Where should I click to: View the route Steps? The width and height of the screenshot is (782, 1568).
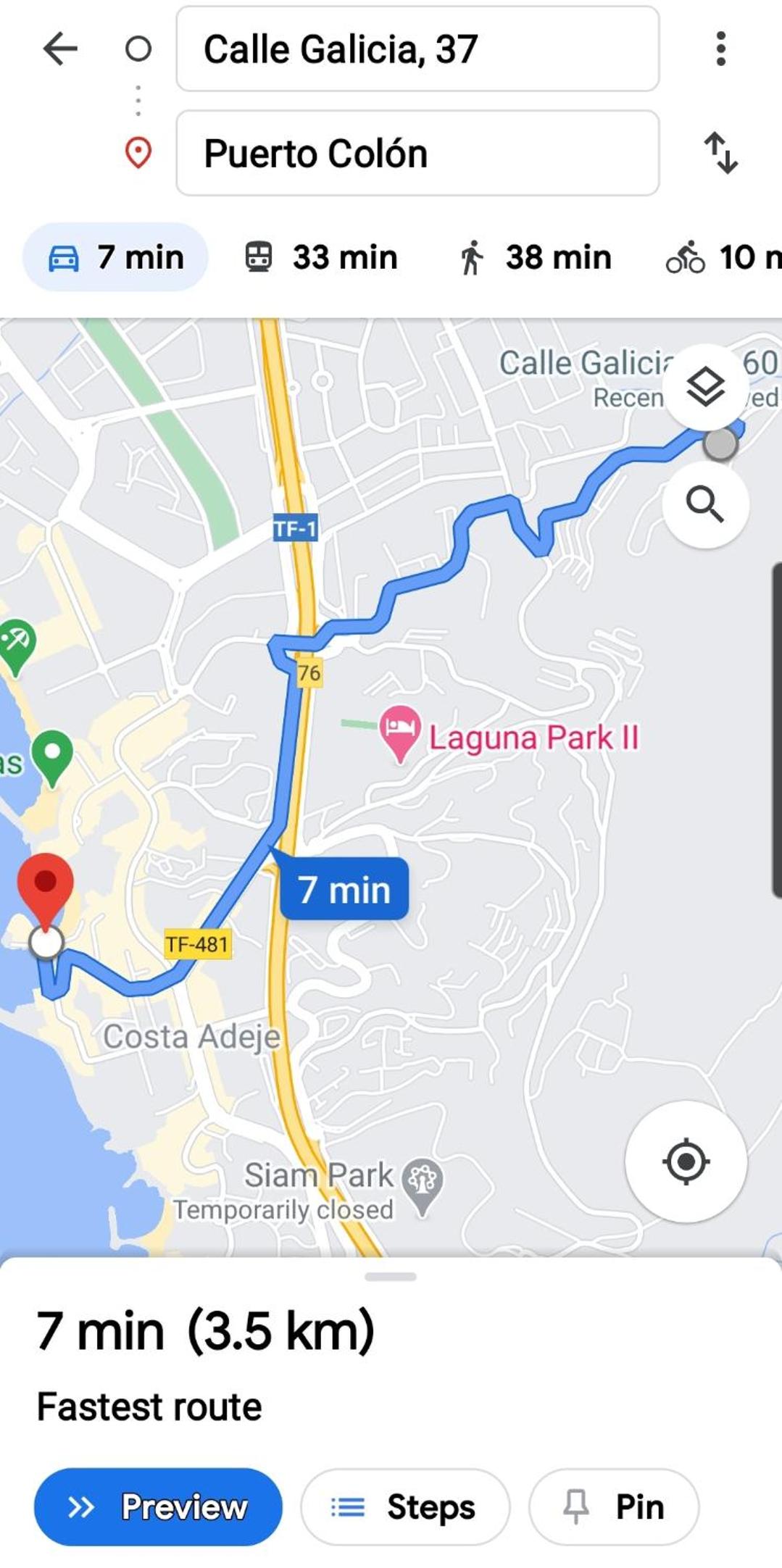pos(405,1508)
